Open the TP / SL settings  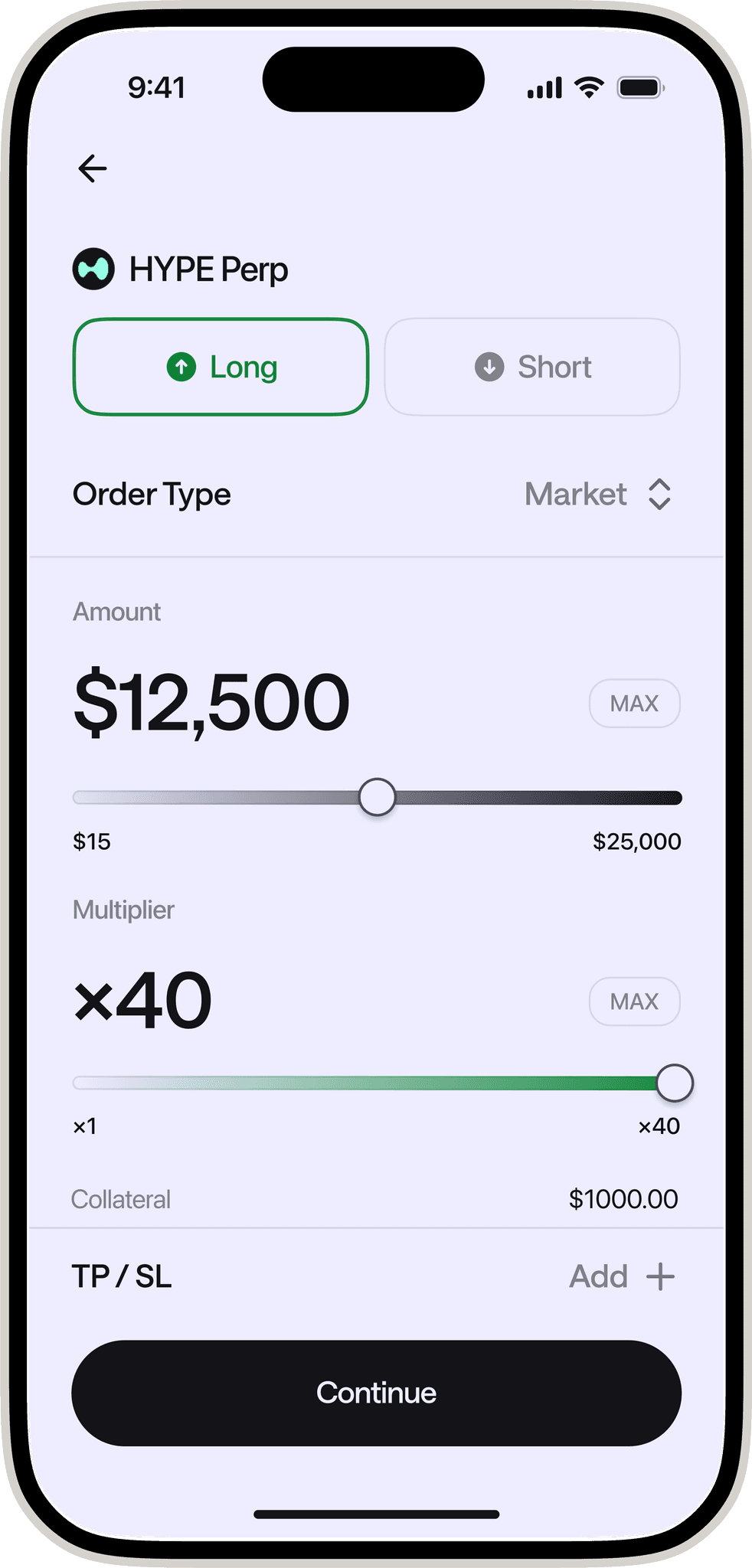pyautogui.click(x=122, y=1276)
